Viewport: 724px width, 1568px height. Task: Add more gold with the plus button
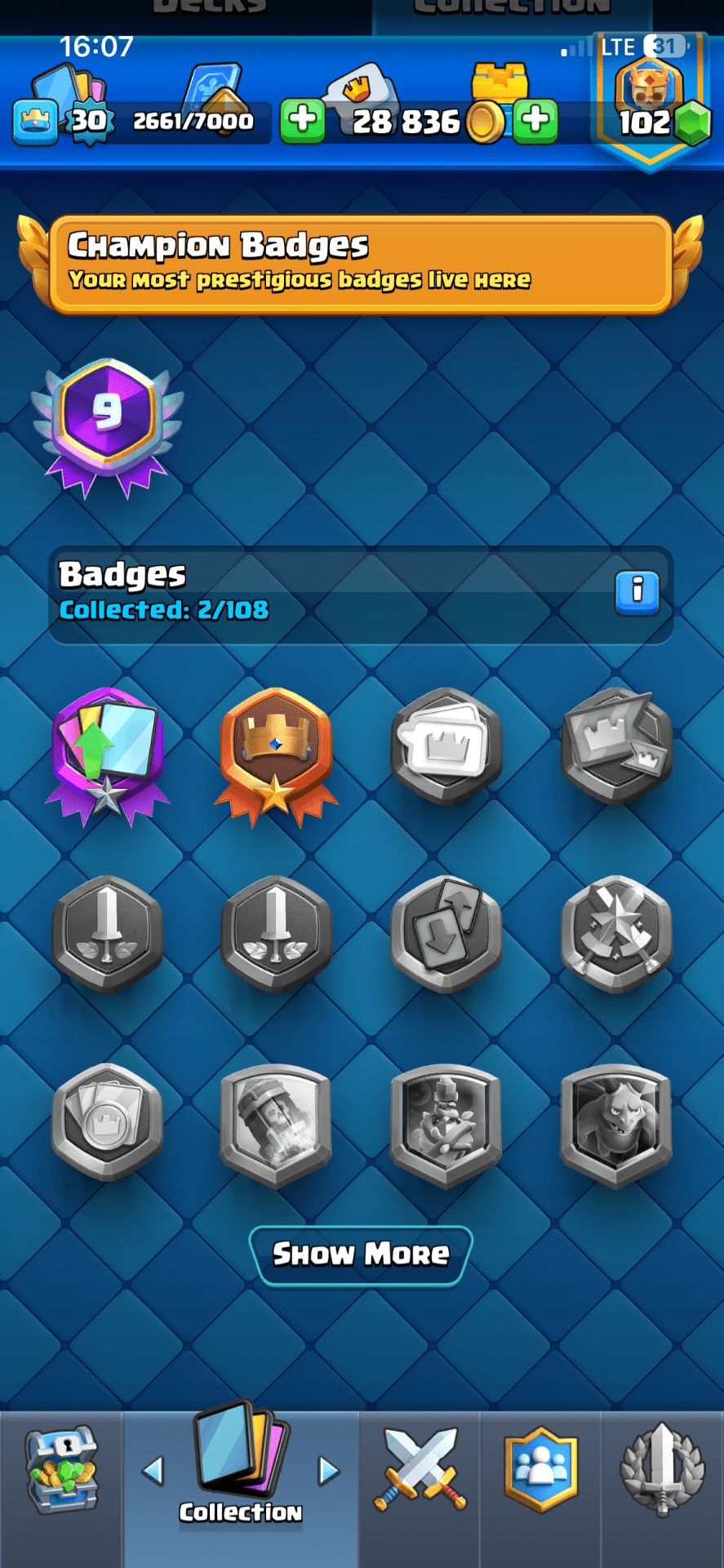[535, 120]
